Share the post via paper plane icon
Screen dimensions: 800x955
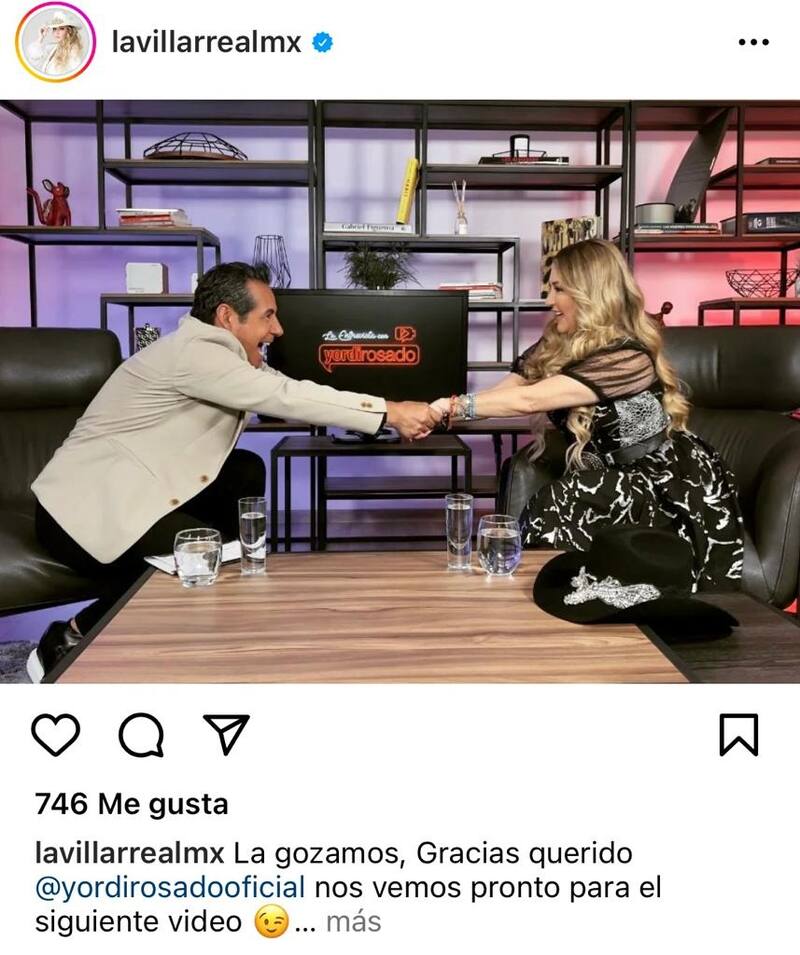(225, 735)
